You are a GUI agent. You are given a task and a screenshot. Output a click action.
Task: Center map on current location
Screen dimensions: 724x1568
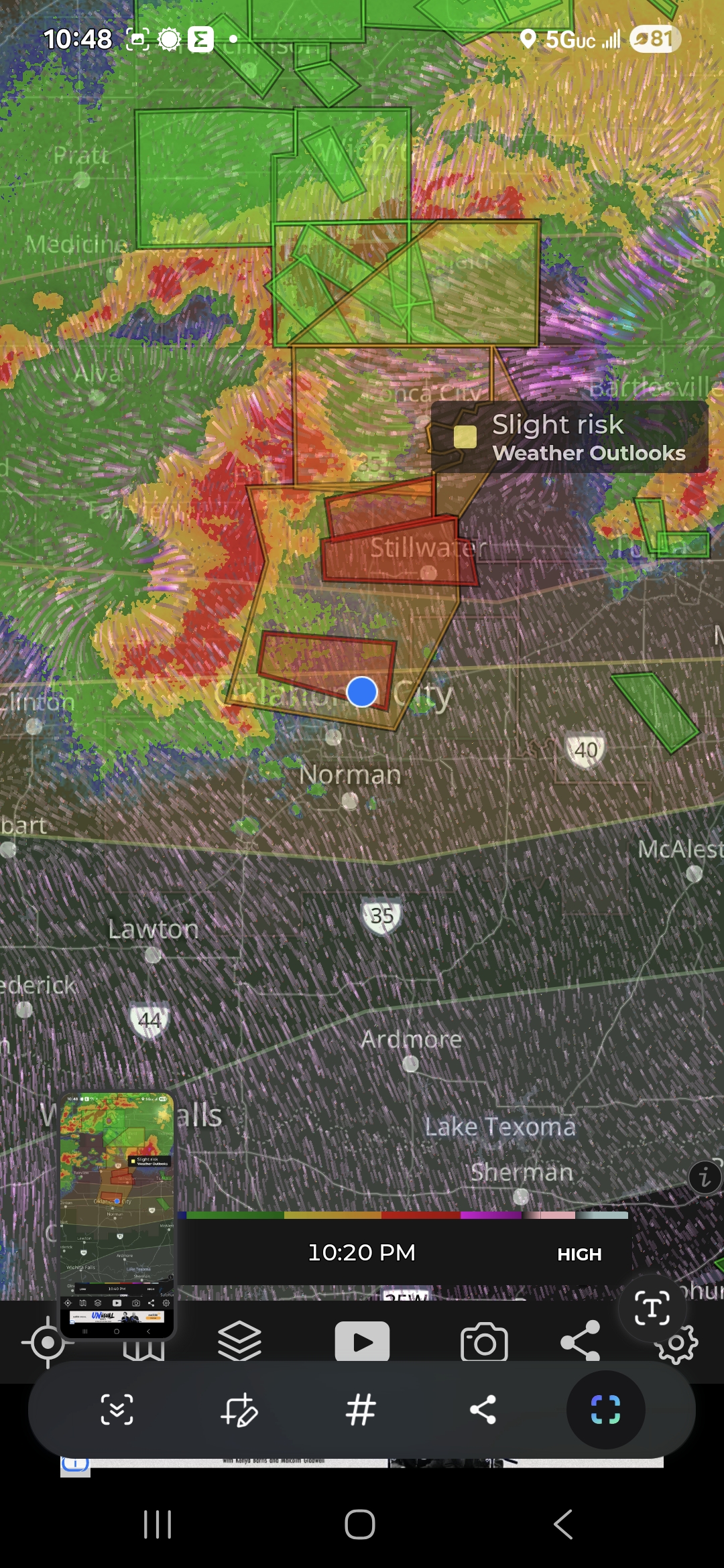48,1342
